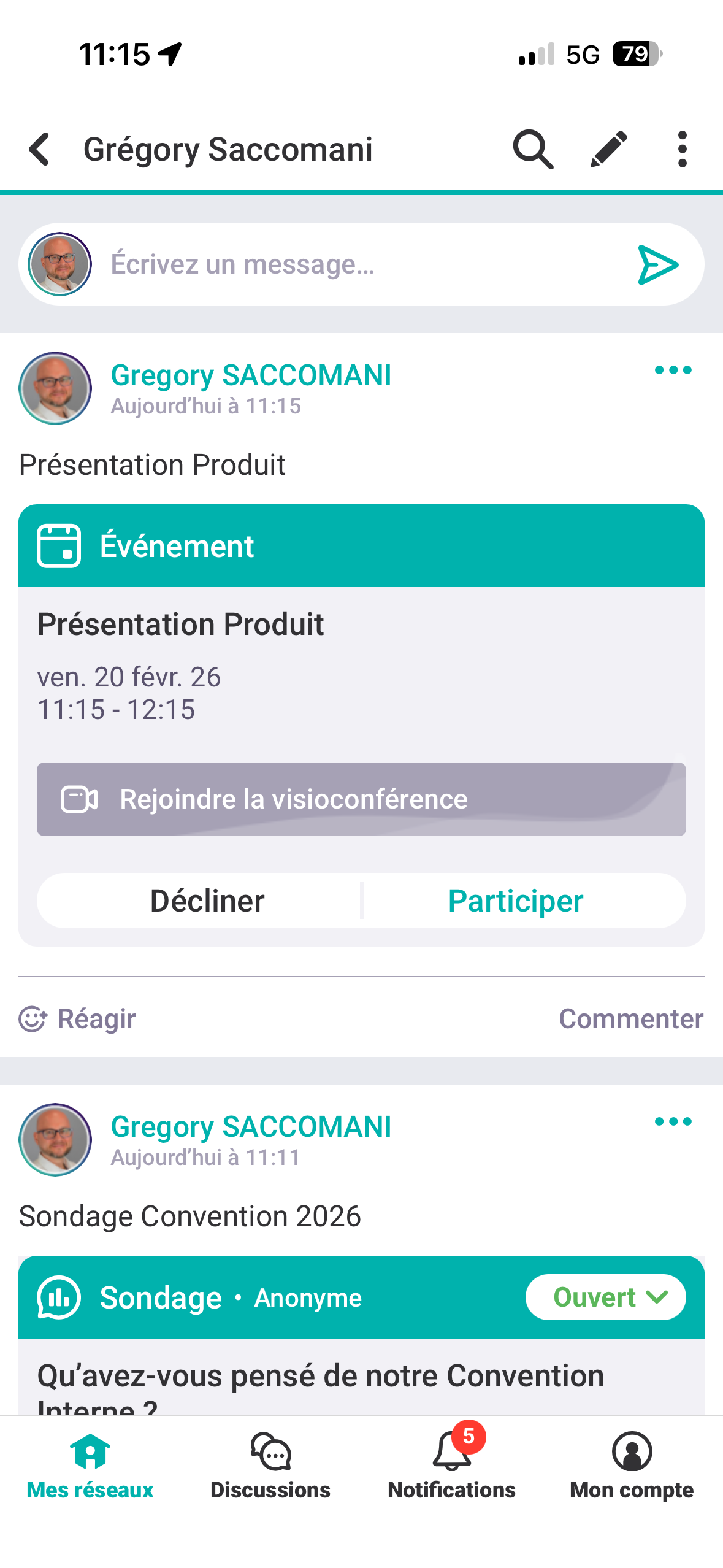Open options for the Sondage Convention post
This screenshot has height=1568, width=723.
click(673, 1121)
